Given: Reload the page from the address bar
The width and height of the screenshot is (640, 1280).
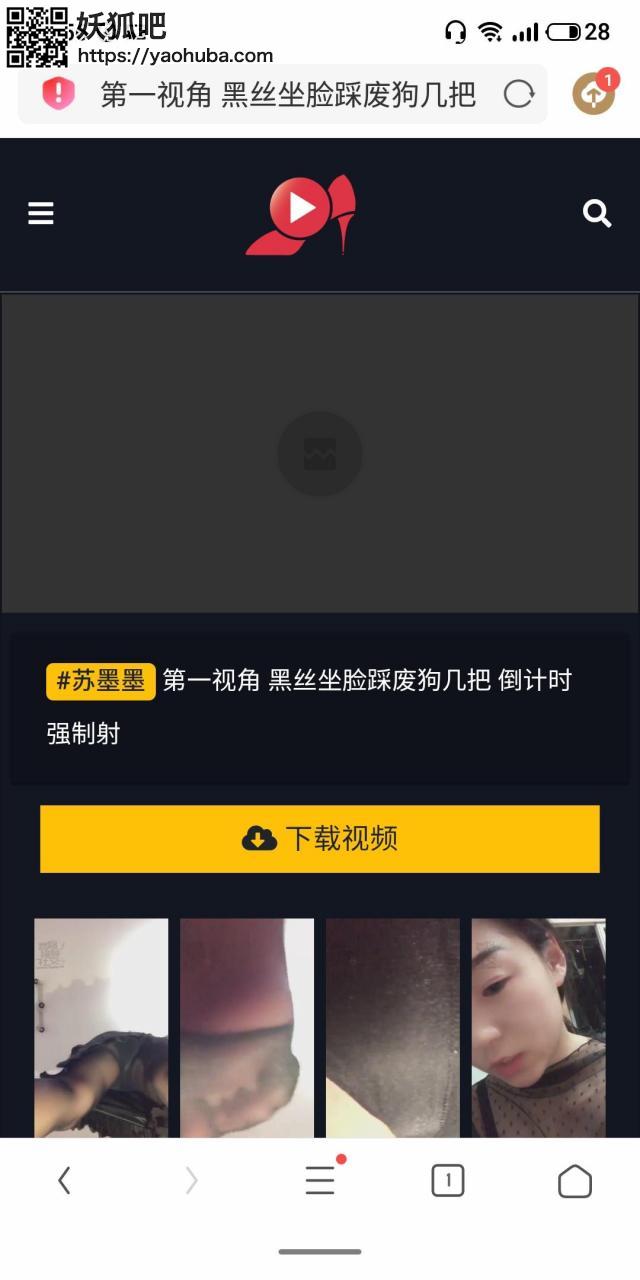Looking at the screenshot, I should pyautogui.click(x=518, y=94).
